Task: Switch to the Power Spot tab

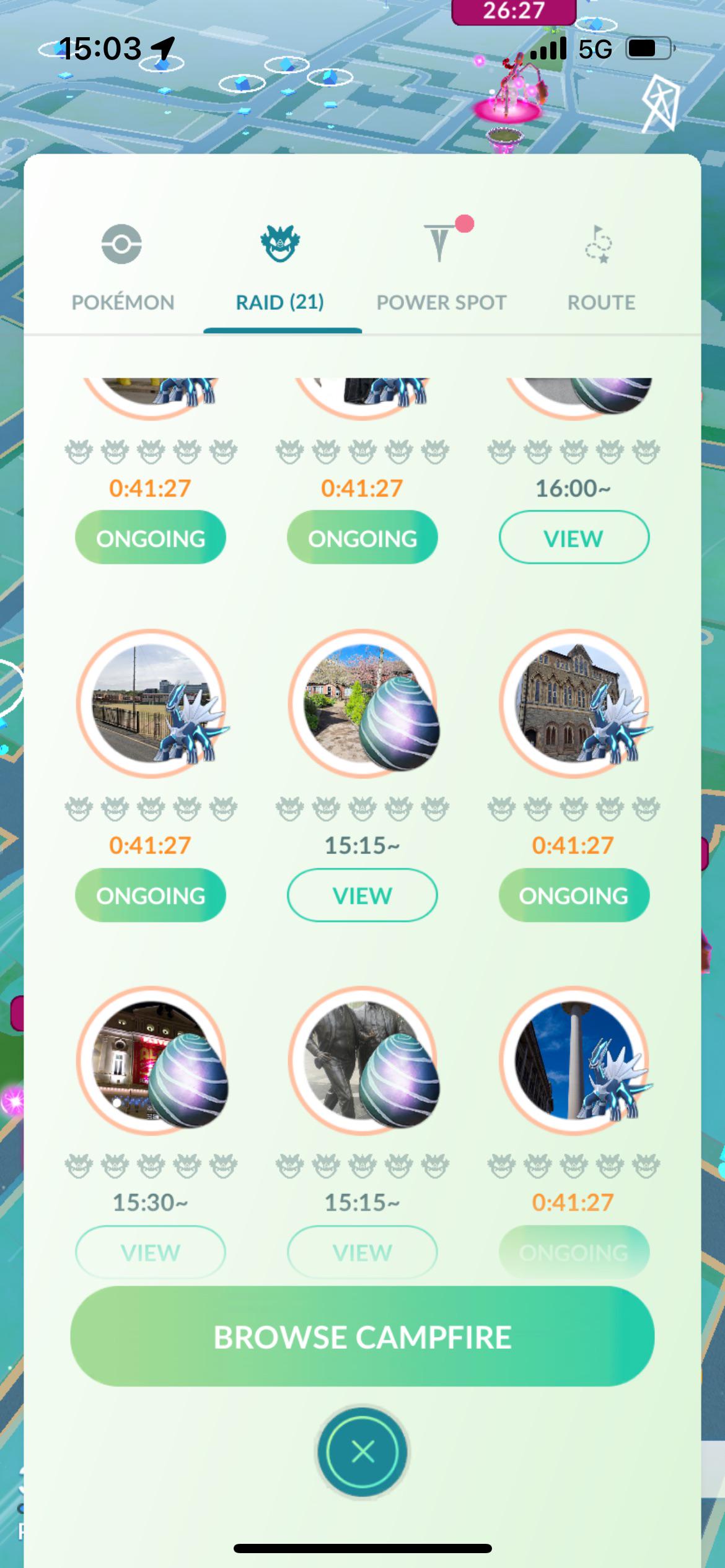Action: [x=441, y=302]
